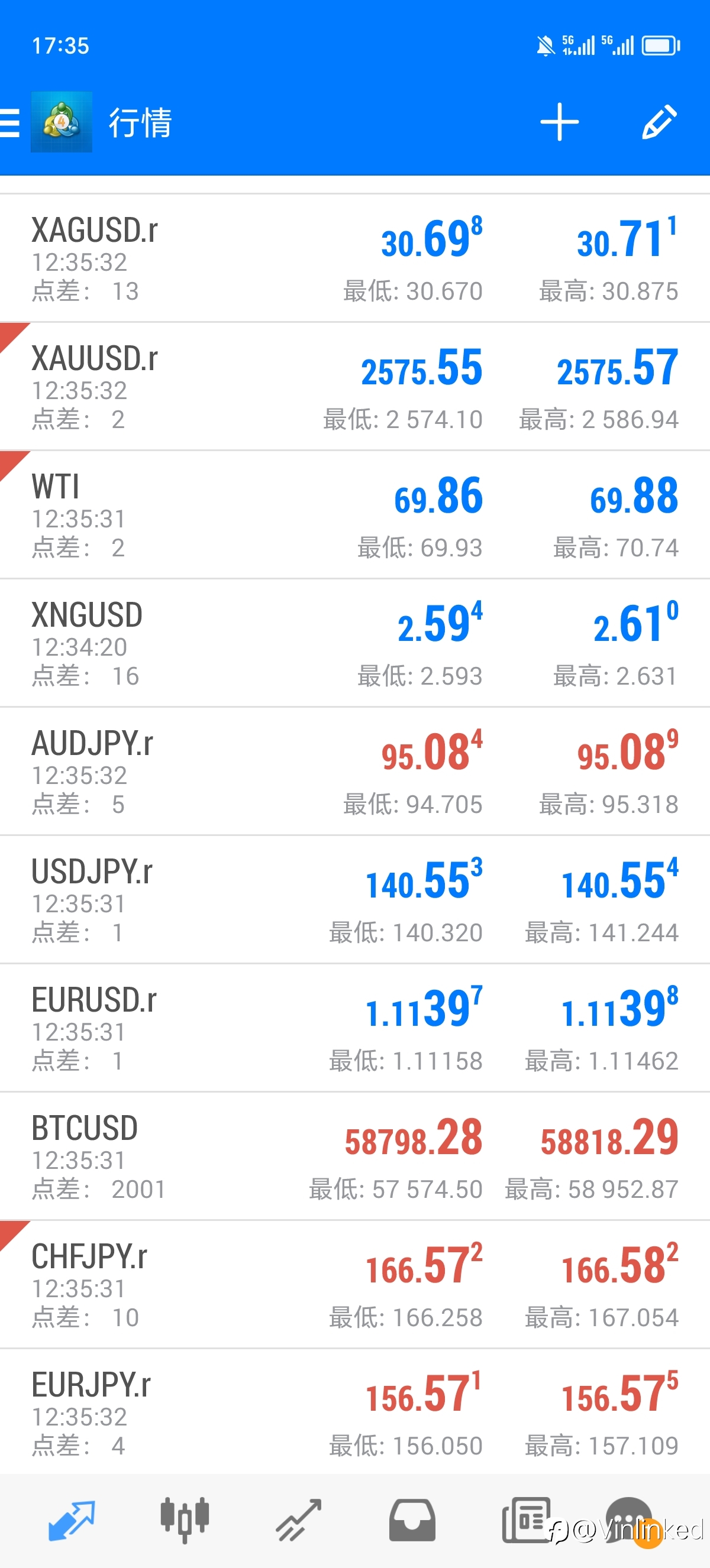Add a new symbol with plus icon
This screenshot has width=710, height=1568.
559,122
